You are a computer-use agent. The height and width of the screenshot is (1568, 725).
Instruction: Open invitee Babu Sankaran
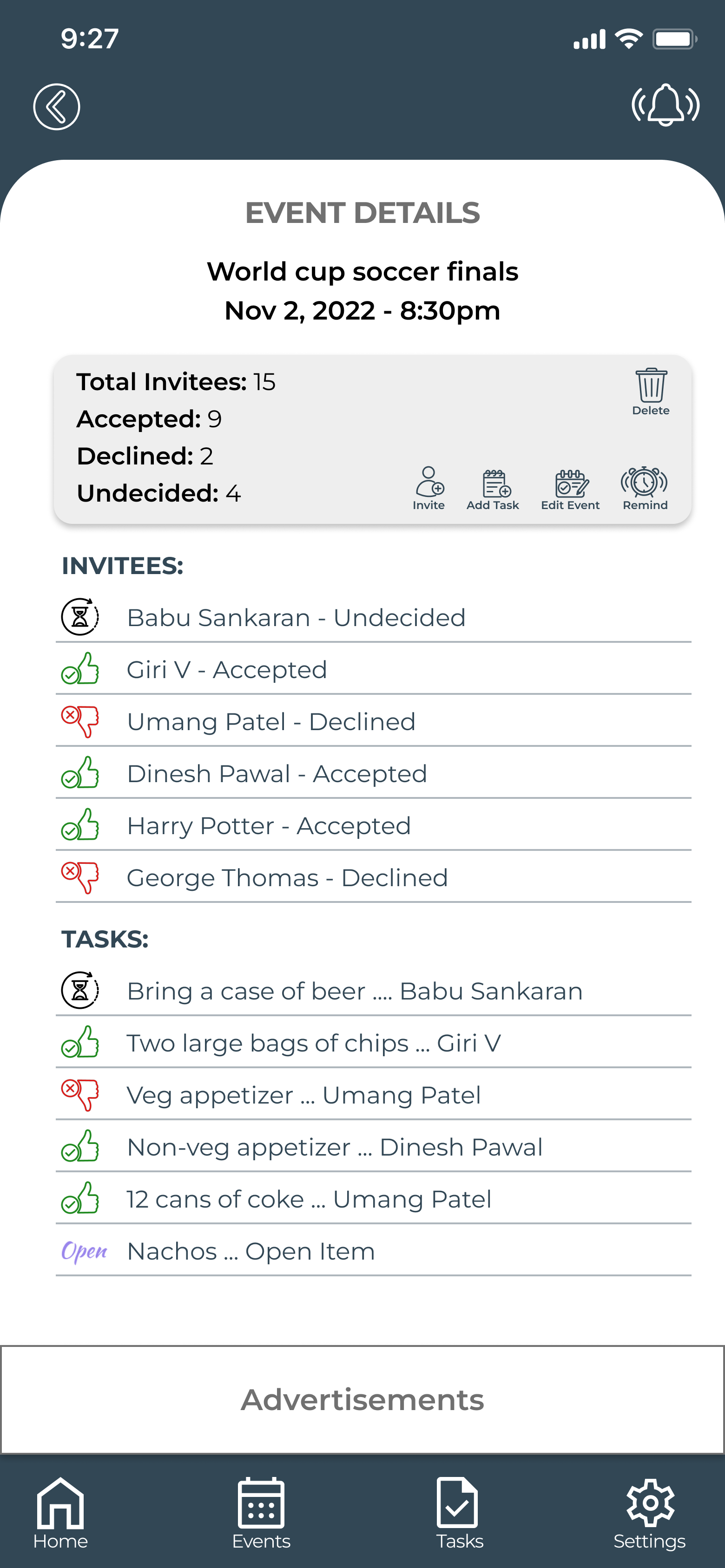[374, 617]
